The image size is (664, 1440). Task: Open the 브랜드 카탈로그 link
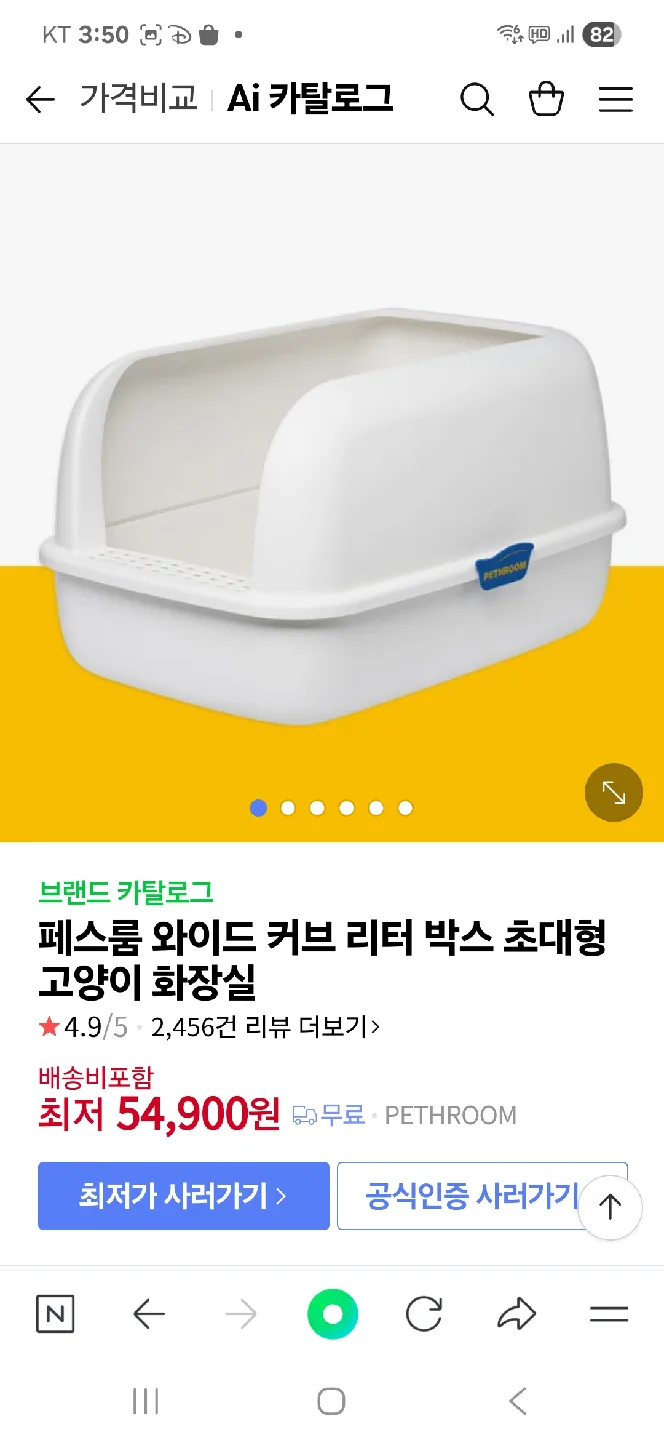pyautogui.click(x=126, y=891)
